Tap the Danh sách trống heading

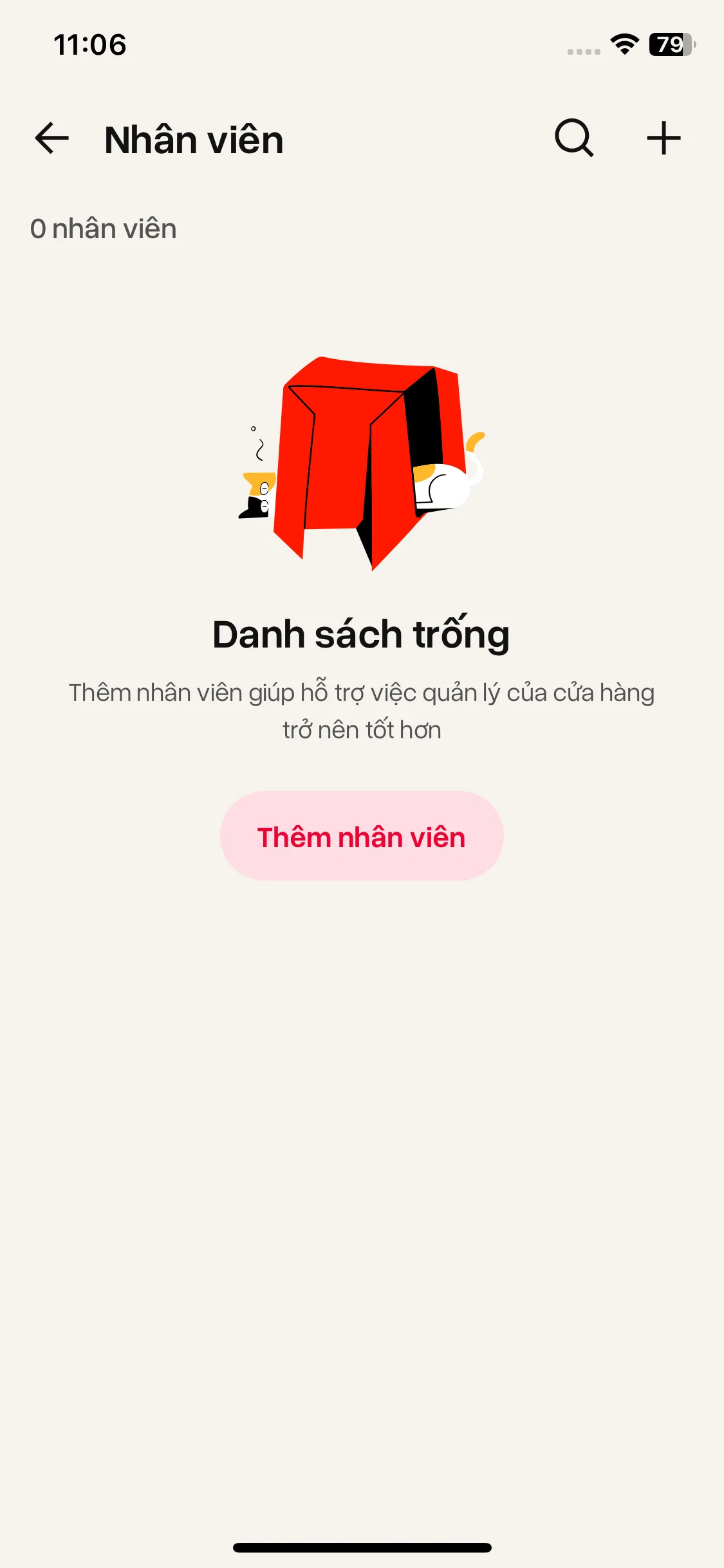362,634
